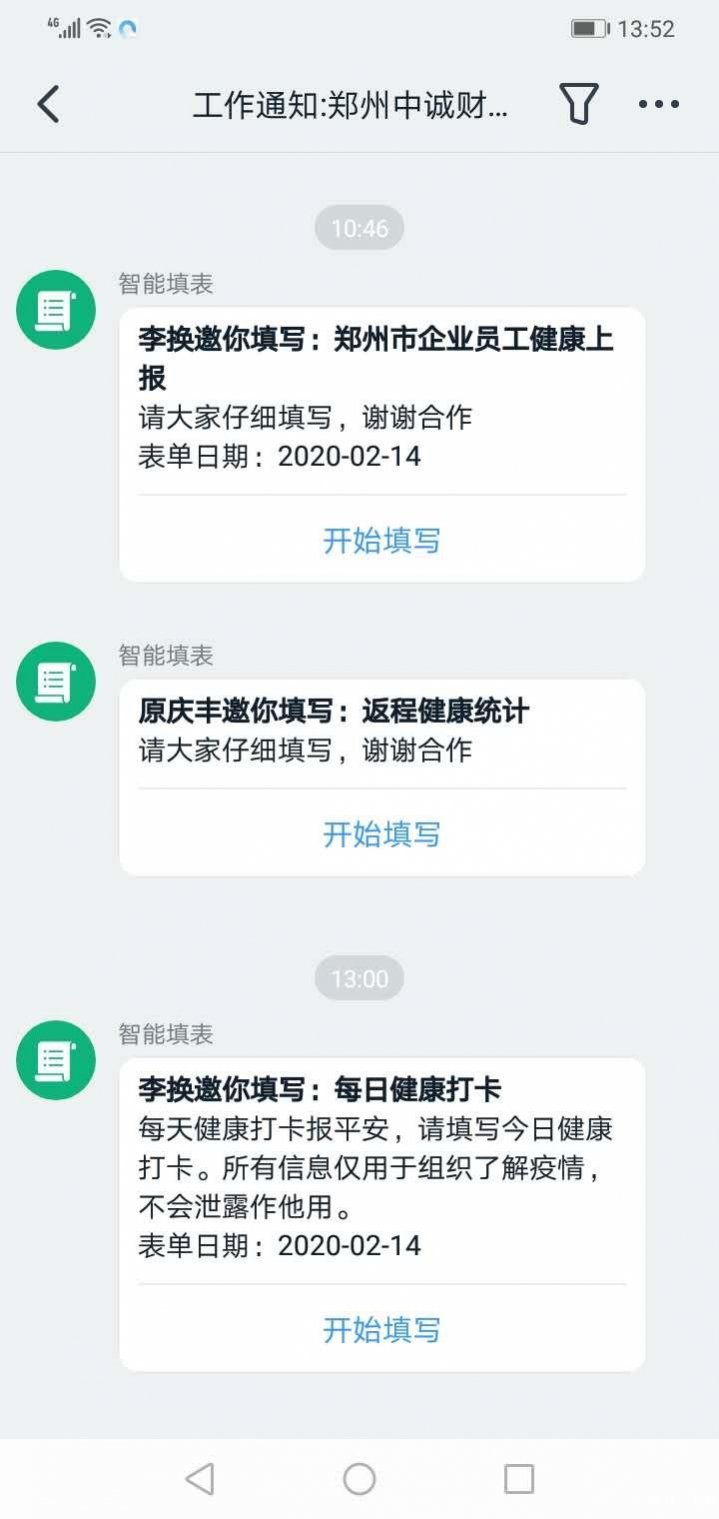The width and height of the screenshot is (719, 1519).
Task: Go back using the top-left arrow
Action: tap(48, 104)
